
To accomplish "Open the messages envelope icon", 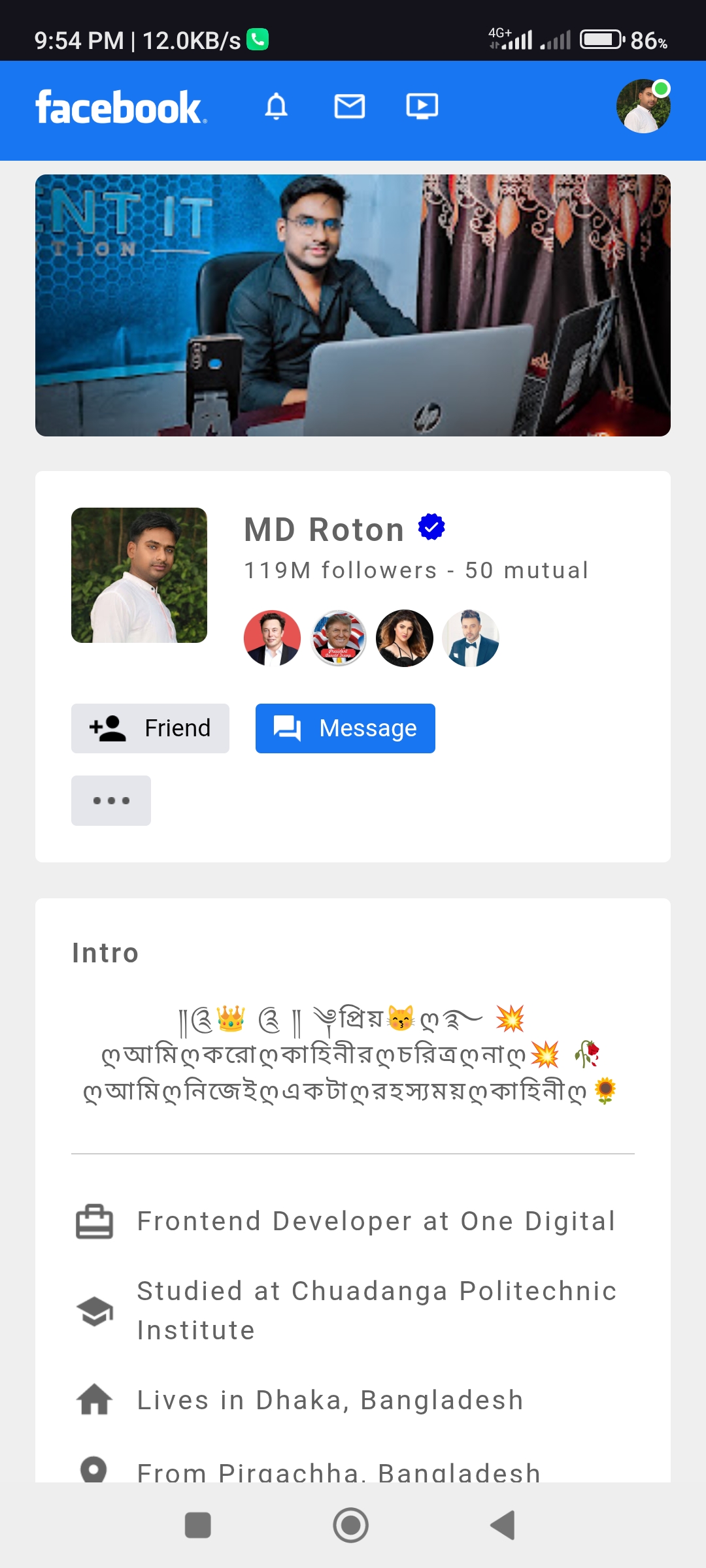I will (350, 106).
